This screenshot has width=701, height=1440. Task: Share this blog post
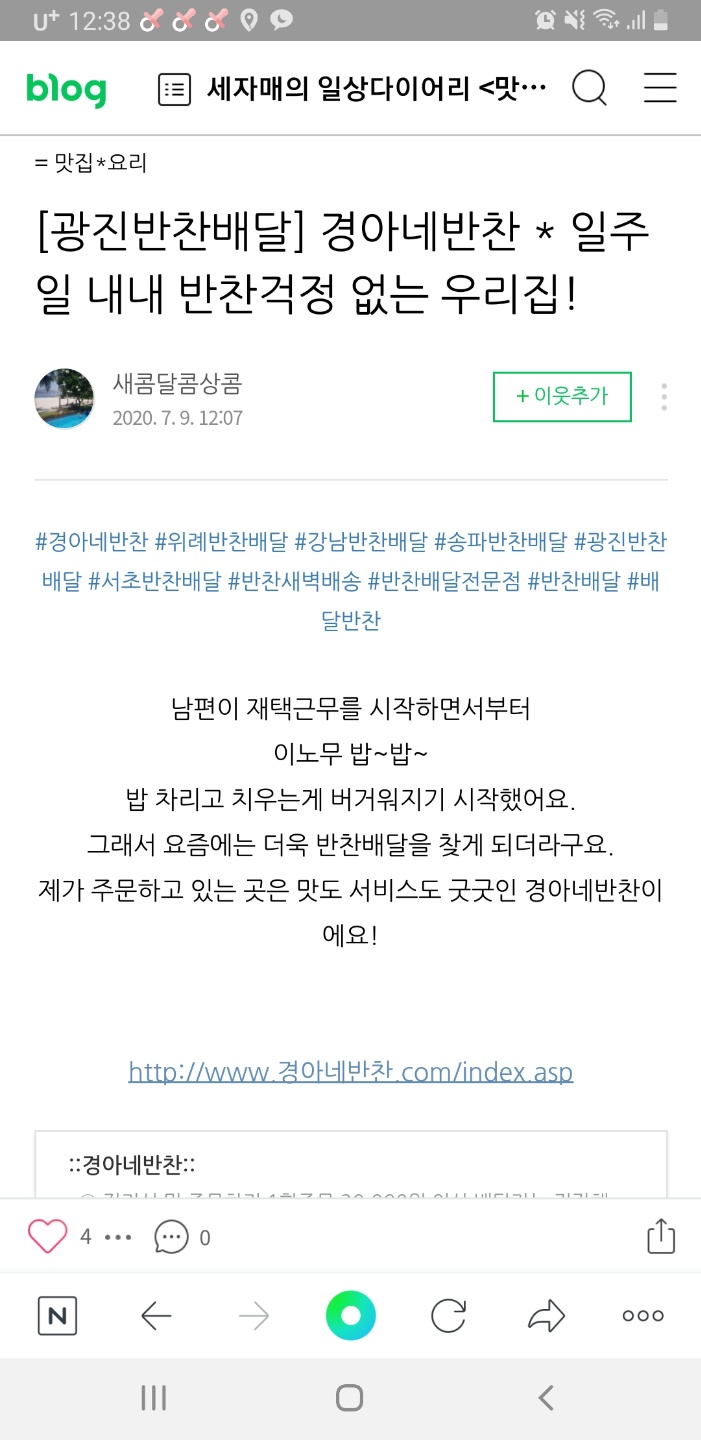pos(661,1236)
